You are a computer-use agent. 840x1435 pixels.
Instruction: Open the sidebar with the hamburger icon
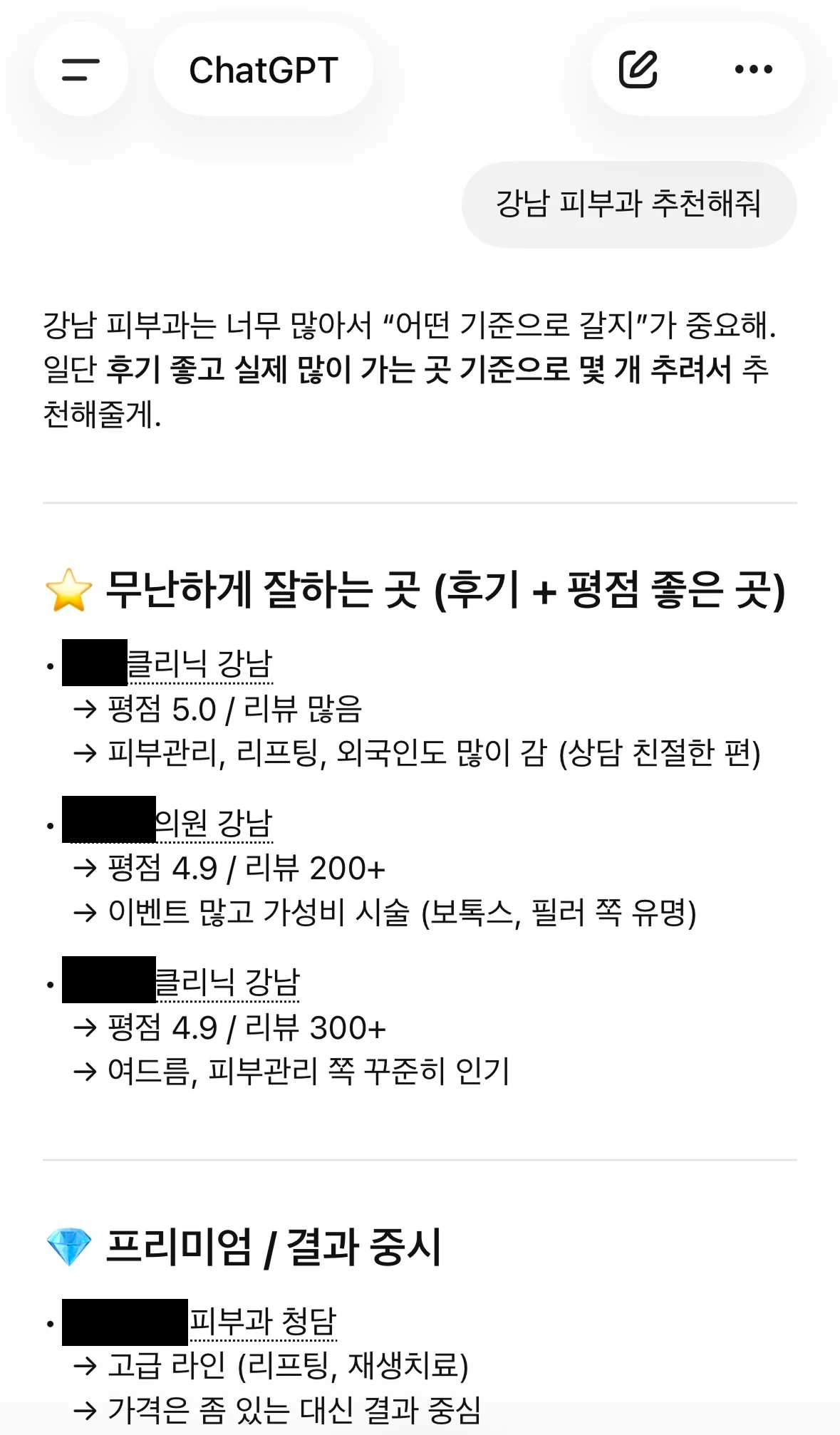point(81,69)
